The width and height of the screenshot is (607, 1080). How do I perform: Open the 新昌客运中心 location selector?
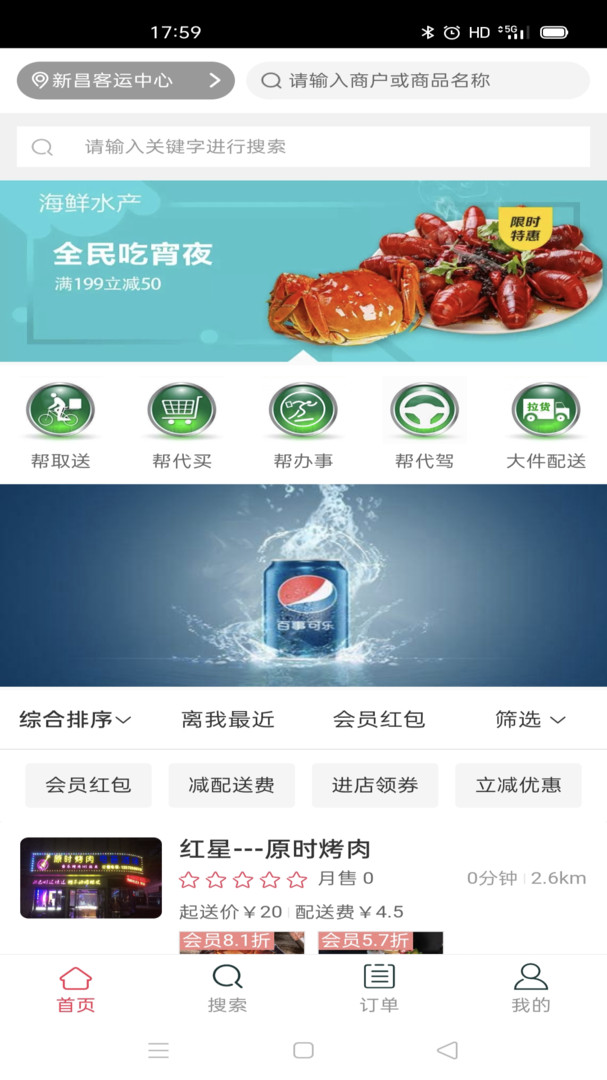point(125,81)
